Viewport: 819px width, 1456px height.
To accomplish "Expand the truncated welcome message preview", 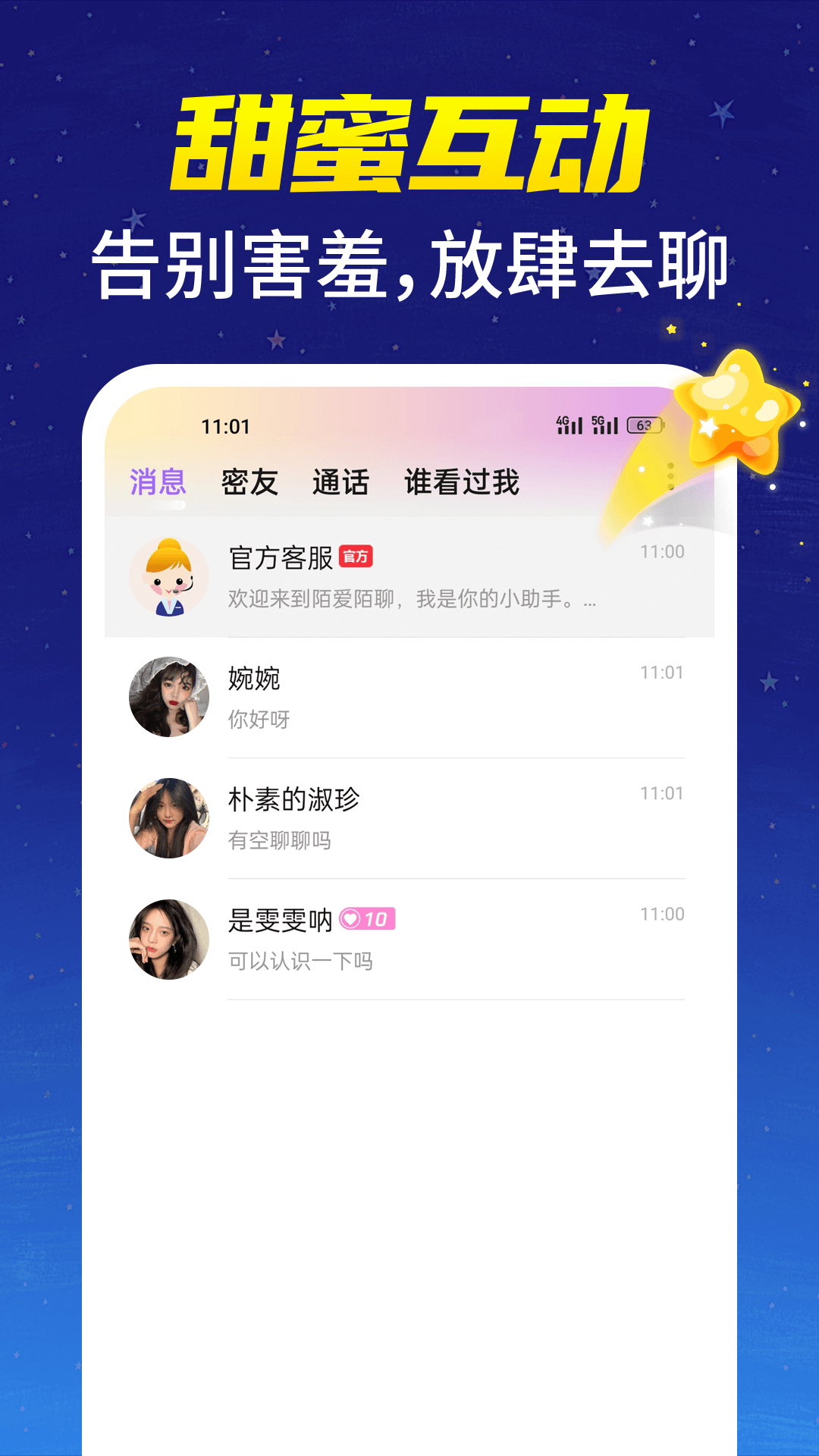I will pyautogui.click(x=409, y=599).
